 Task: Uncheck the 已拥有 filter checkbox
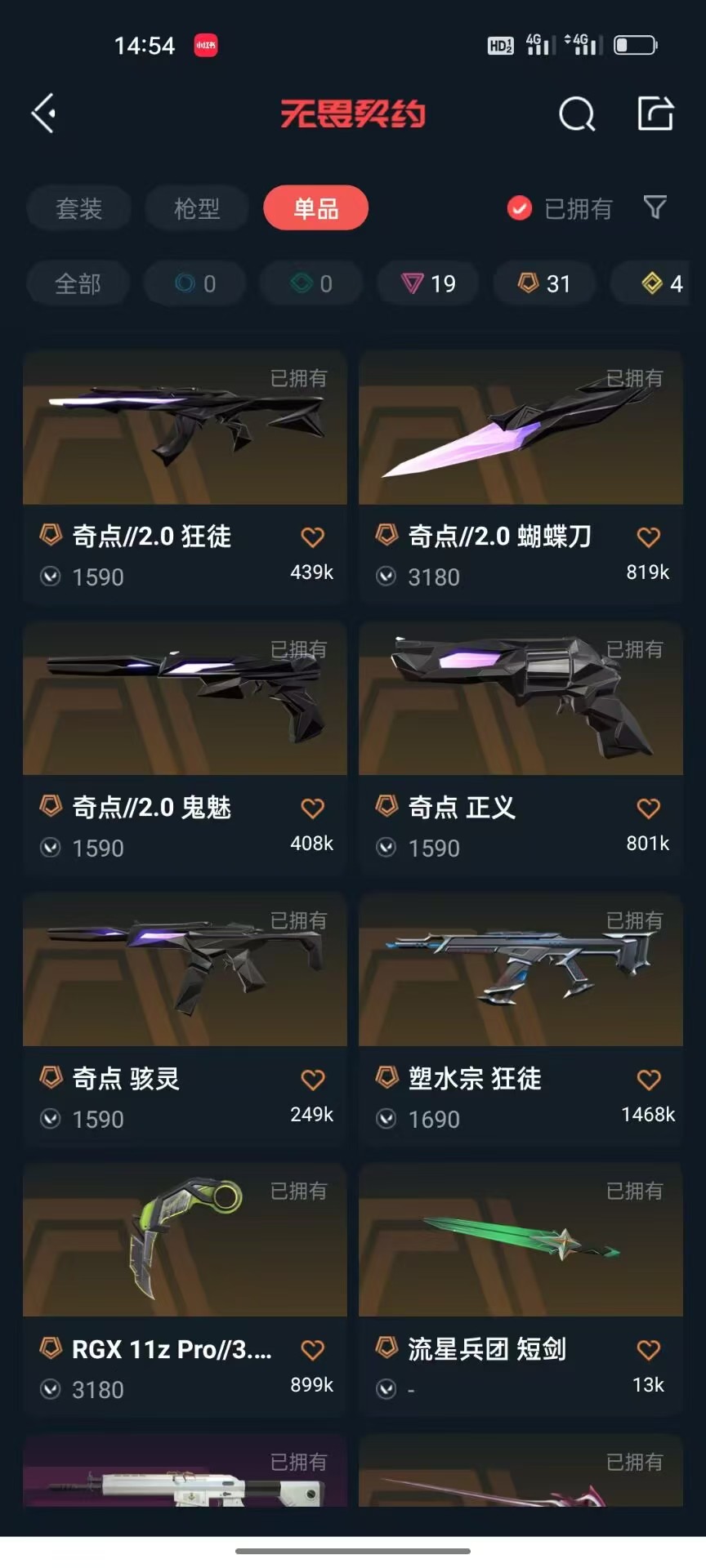click(519, 209)
